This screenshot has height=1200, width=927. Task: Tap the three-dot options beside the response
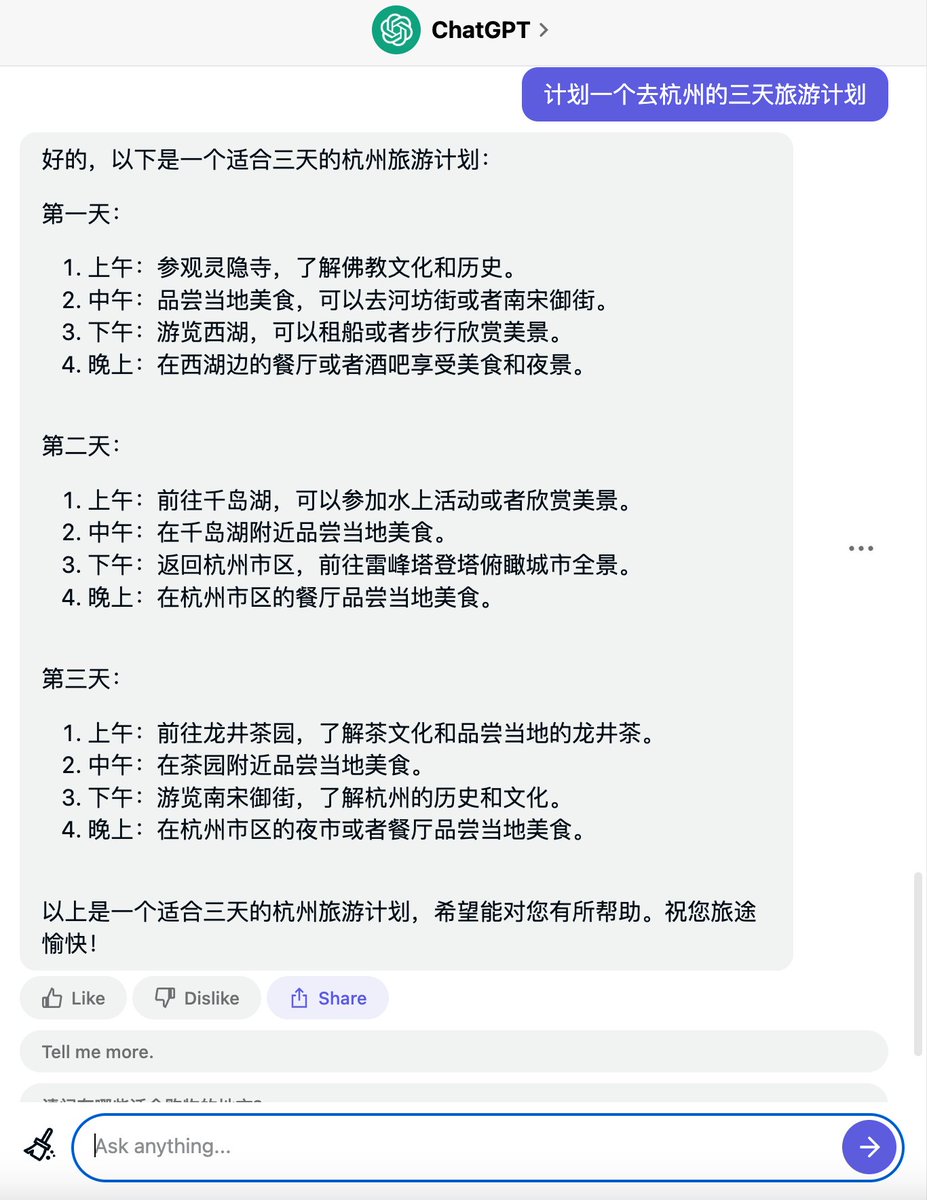click(x=861, y=548)
